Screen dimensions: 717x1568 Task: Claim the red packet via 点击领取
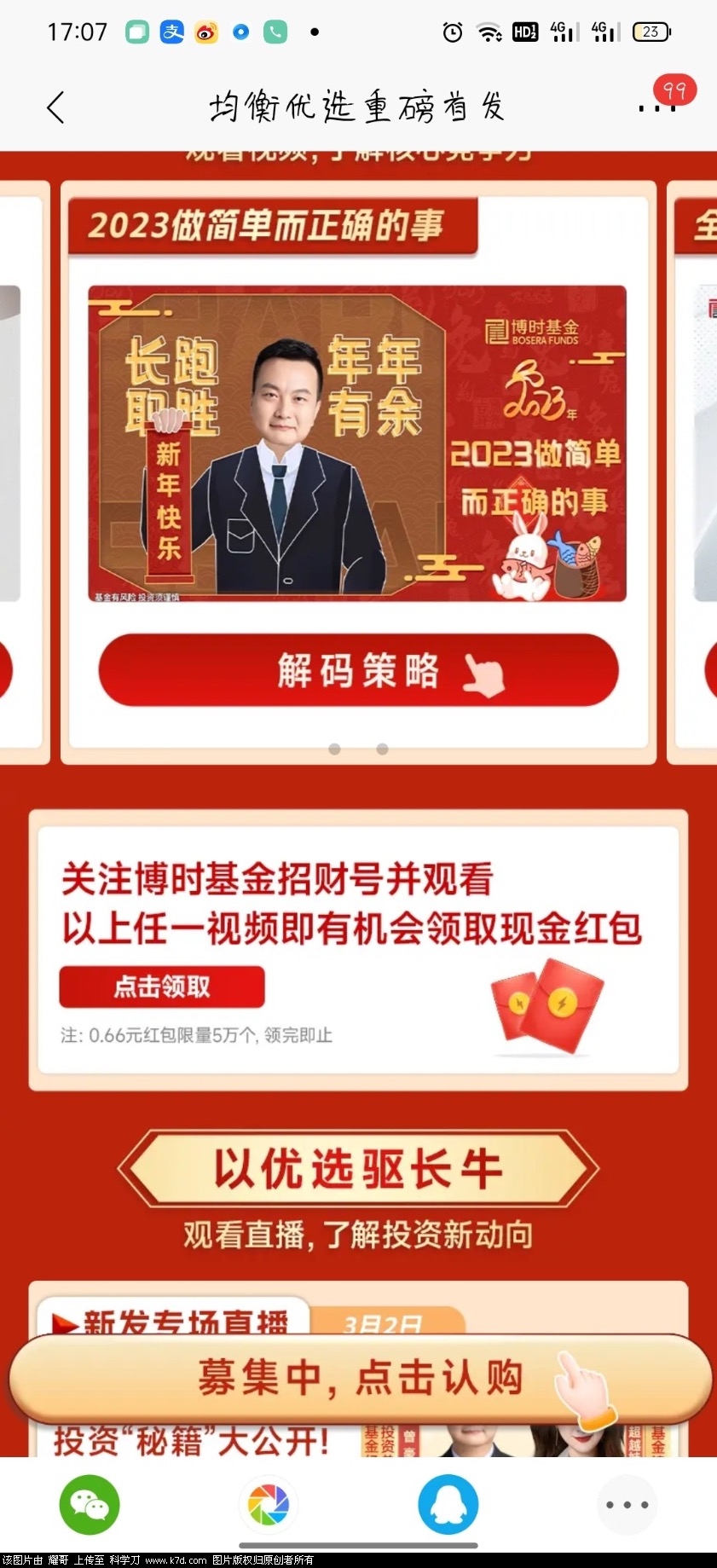coord(162,987)
